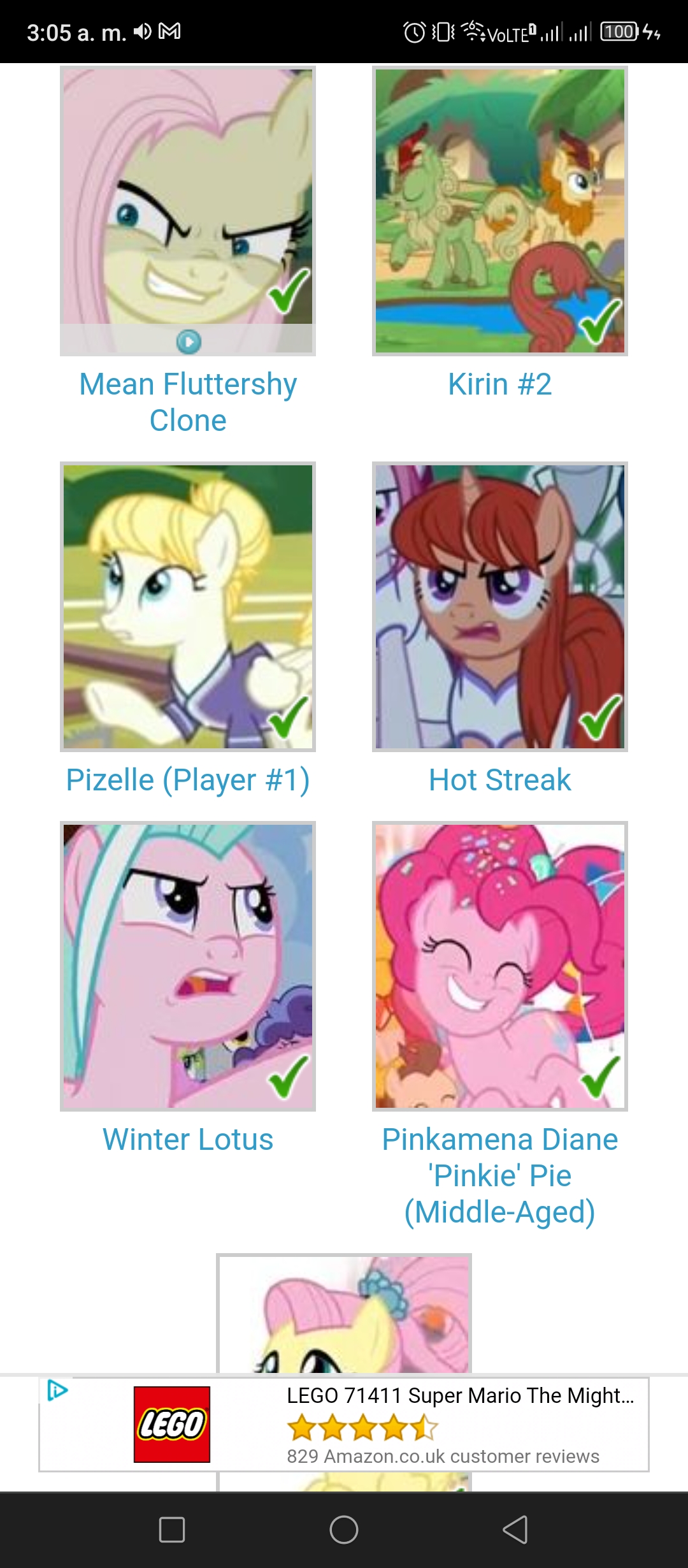
Task: Open recent apps from the navigation bar
Action: (172, 1529)
